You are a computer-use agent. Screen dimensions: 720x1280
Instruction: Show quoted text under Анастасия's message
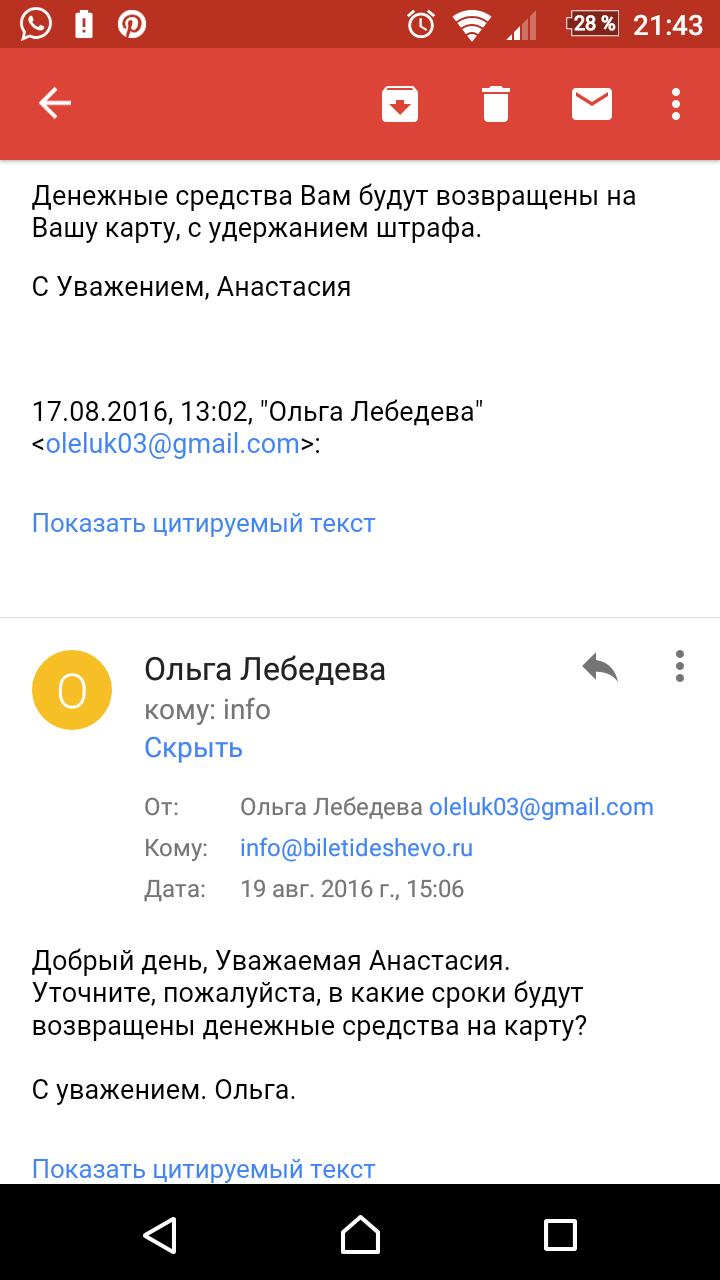(204, 523)
